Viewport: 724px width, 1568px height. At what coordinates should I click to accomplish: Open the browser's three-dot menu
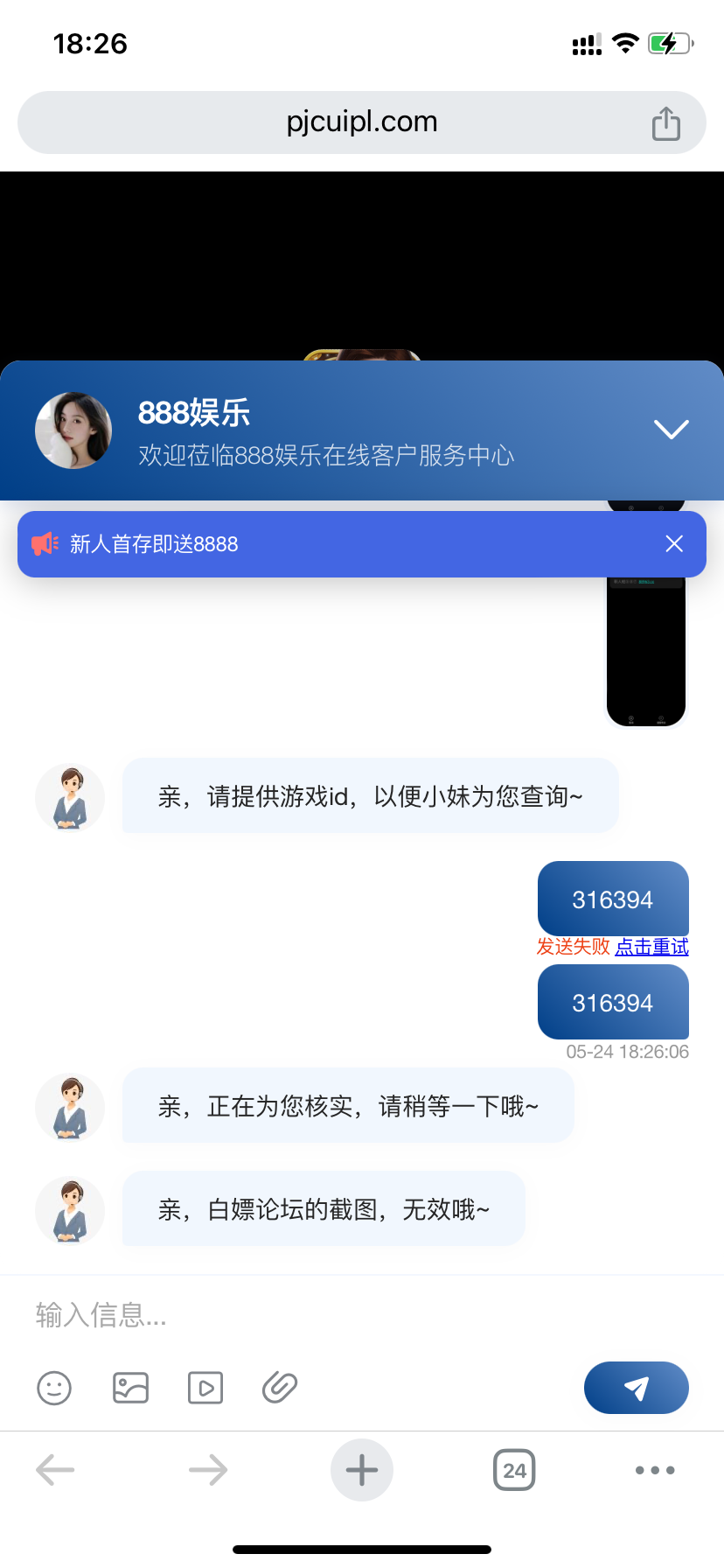coord(655,1470)
